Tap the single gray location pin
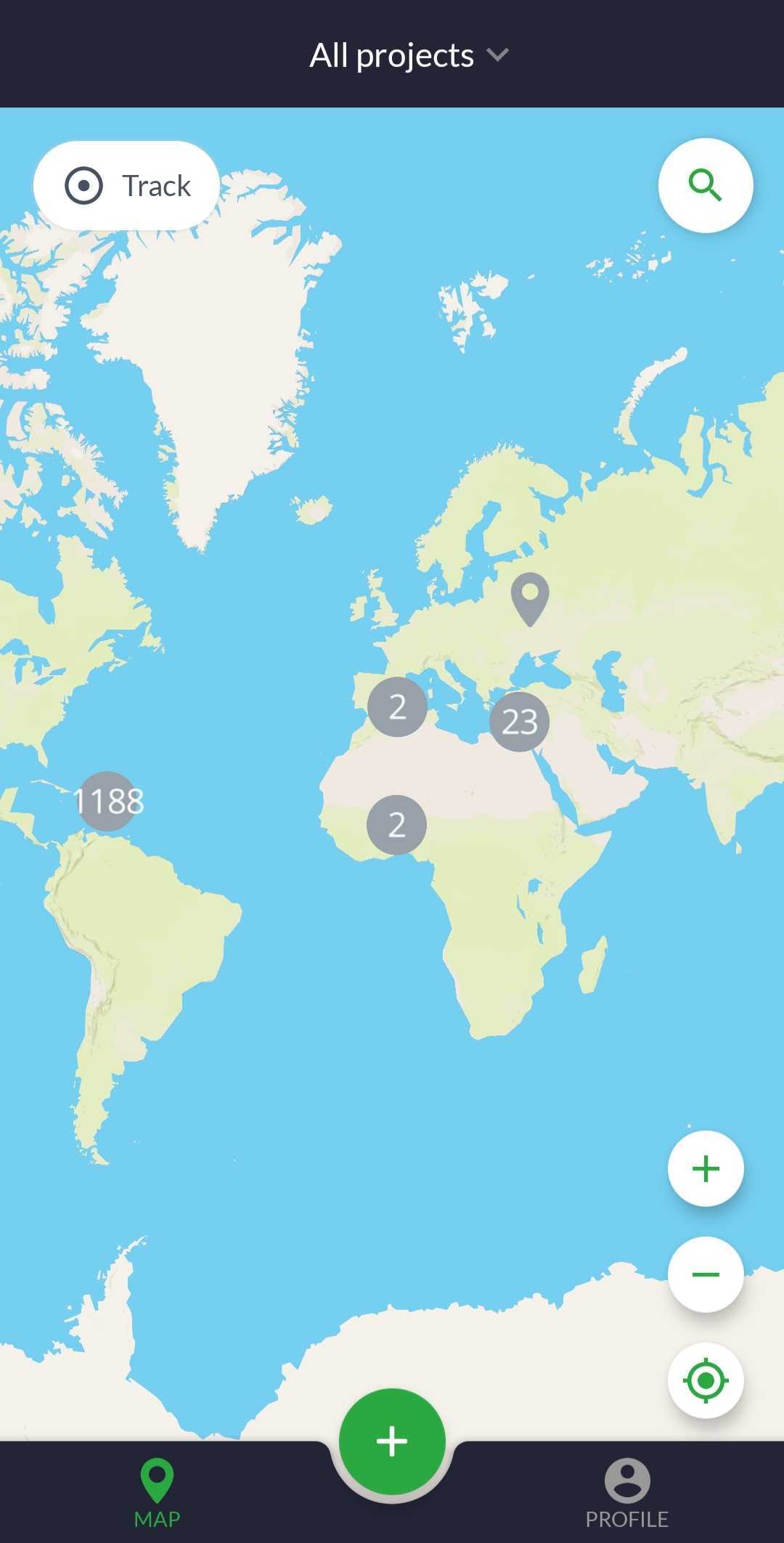 tap(530, 597)
